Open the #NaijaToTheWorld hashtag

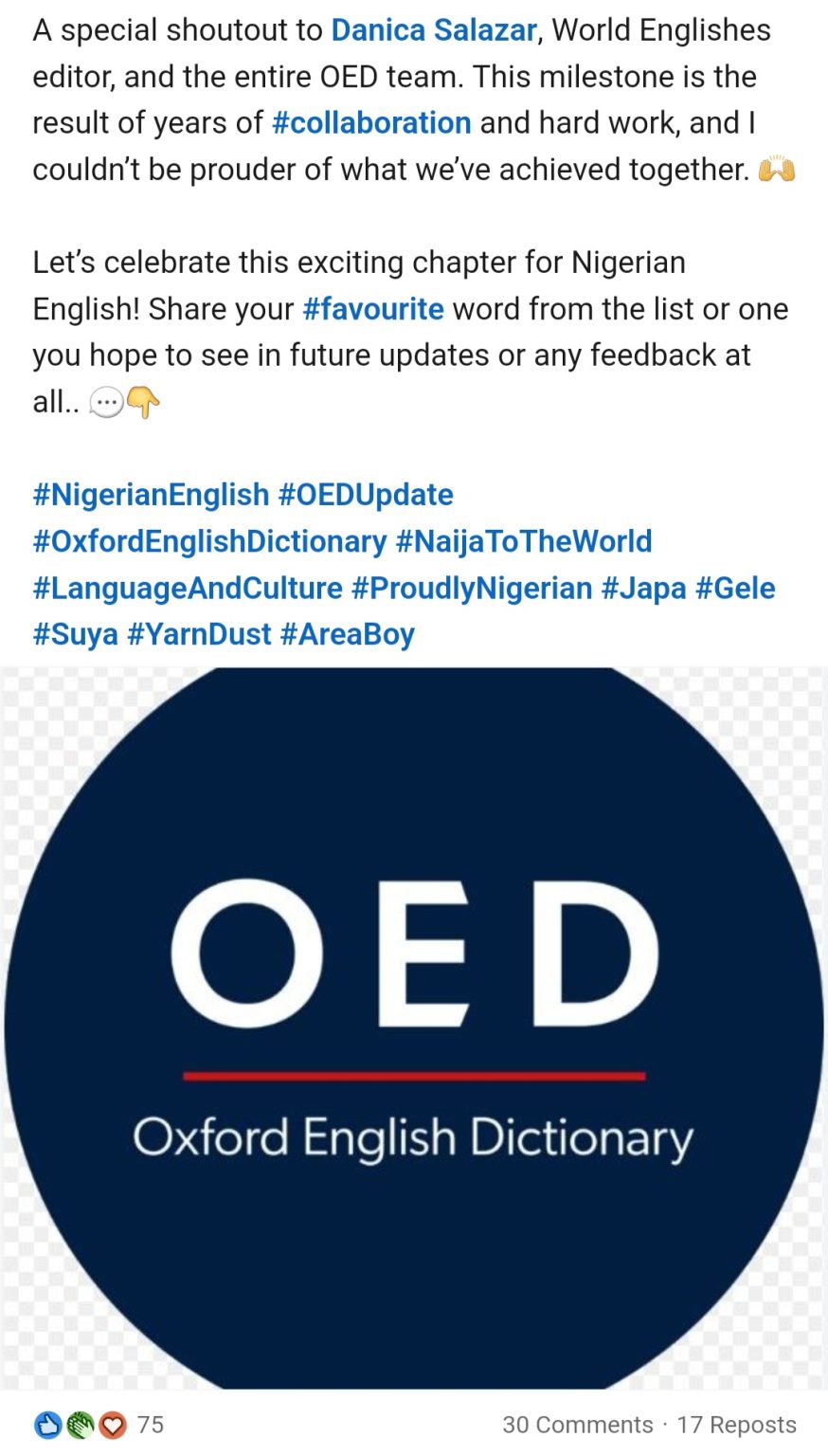coord(523,541)
